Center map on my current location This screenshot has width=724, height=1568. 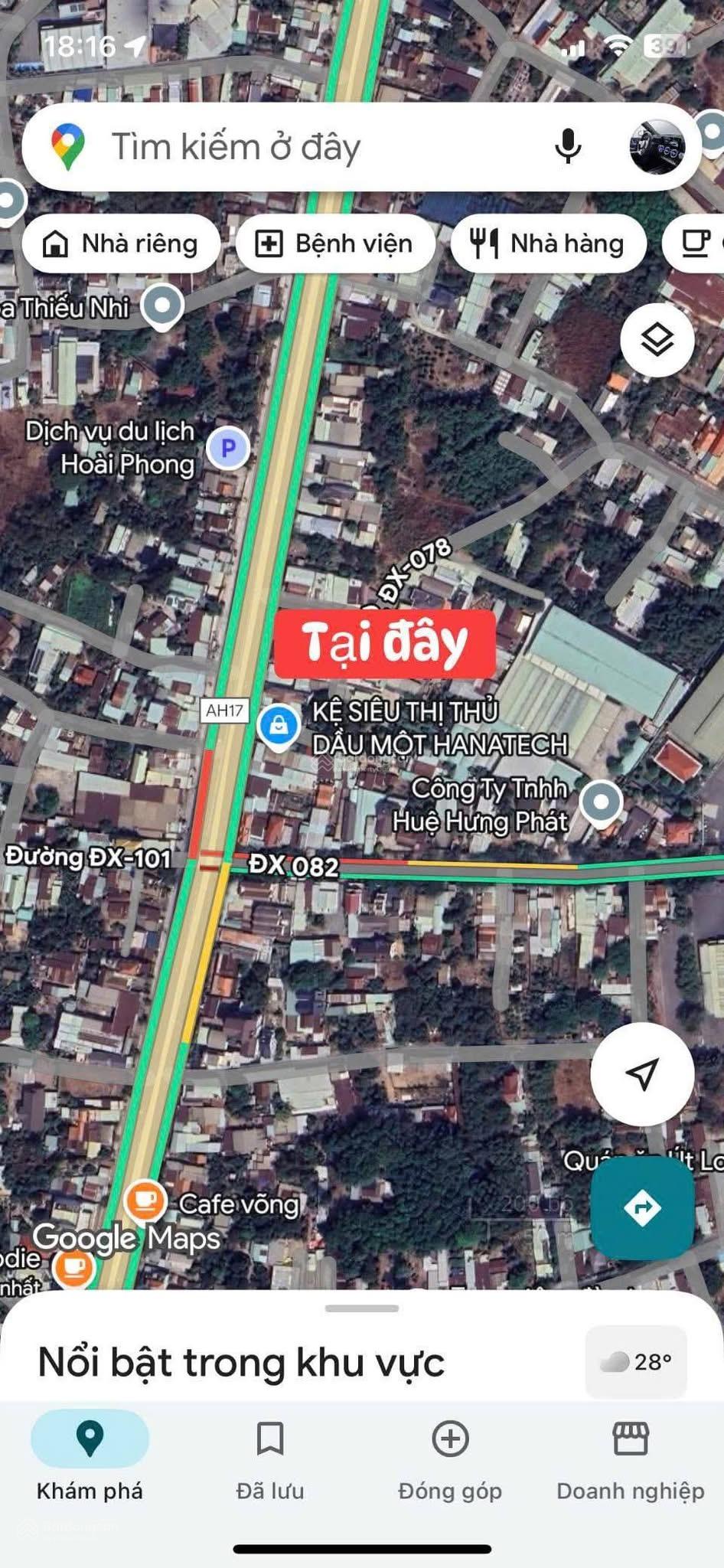[x=642, y=1073]
